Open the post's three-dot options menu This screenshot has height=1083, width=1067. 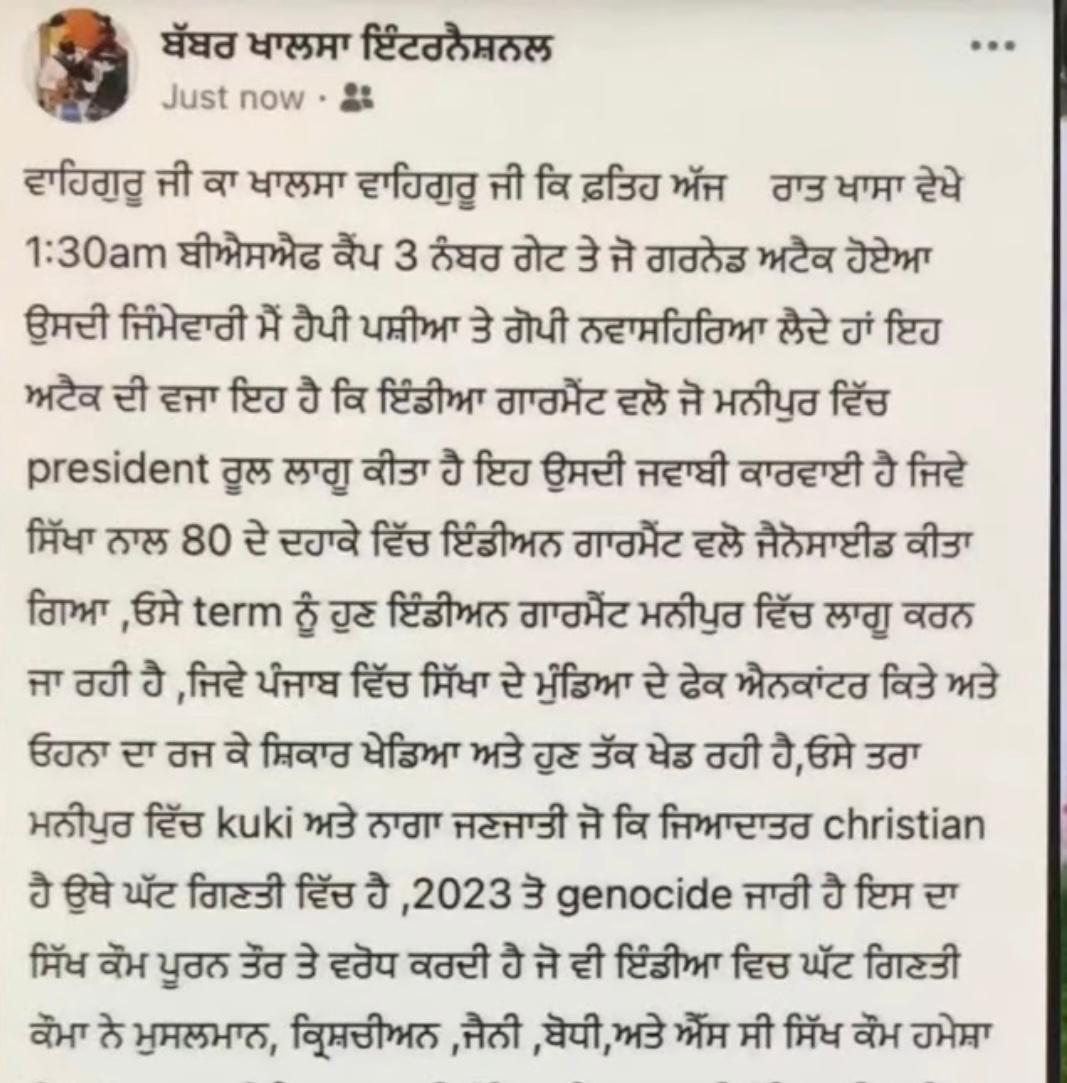[994, 47]
